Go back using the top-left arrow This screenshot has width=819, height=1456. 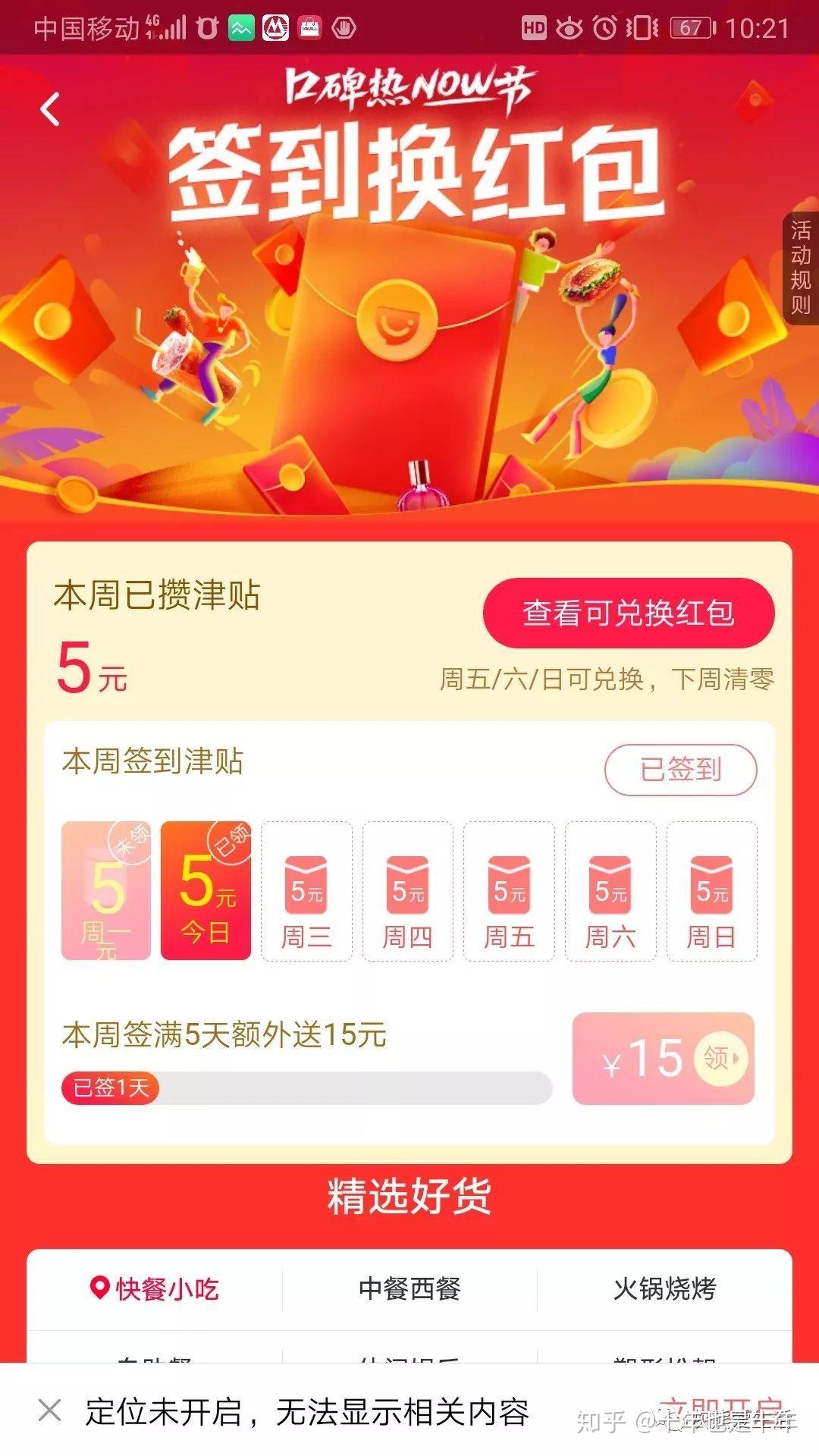[50, 109]
